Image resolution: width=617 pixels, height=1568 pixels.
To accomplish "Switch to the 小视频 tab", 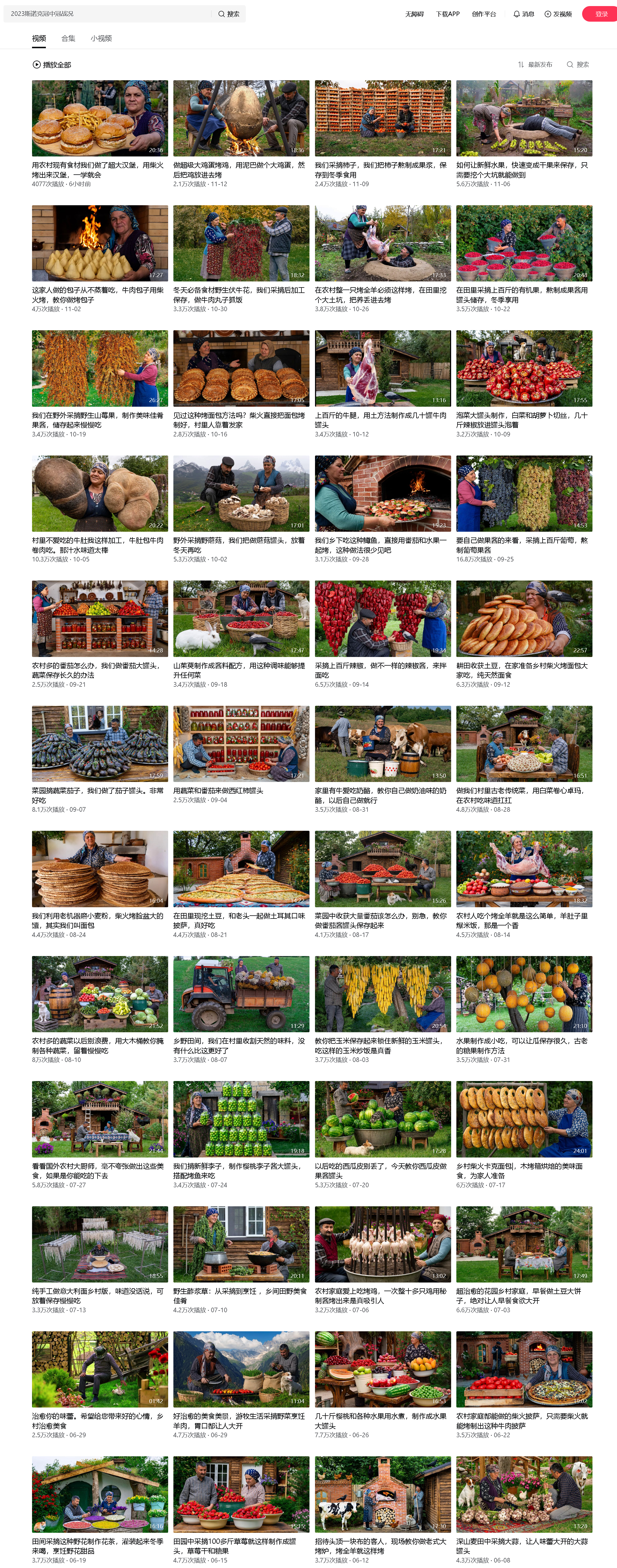I will 101,38.
